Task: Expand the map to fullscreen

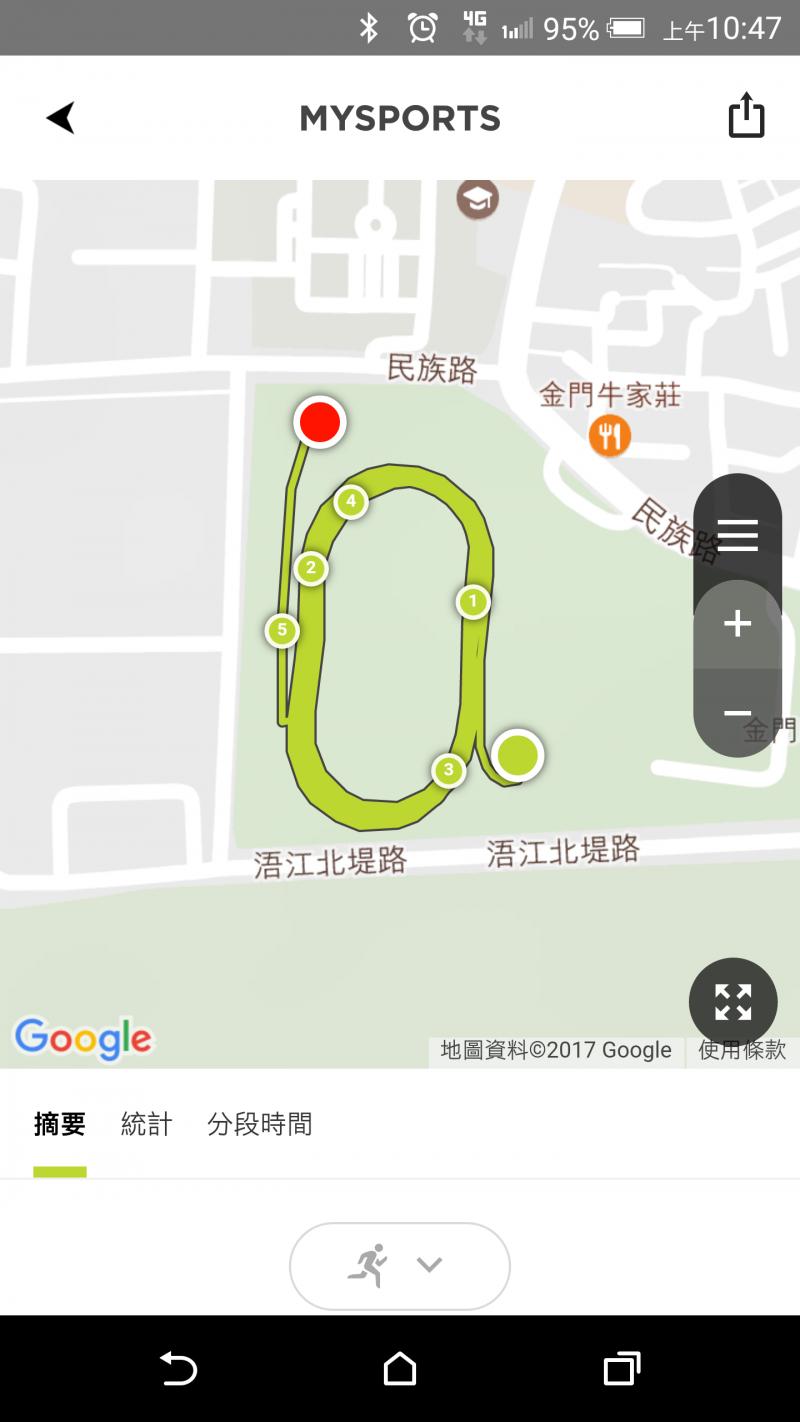Action: (x=733, y=1002)
